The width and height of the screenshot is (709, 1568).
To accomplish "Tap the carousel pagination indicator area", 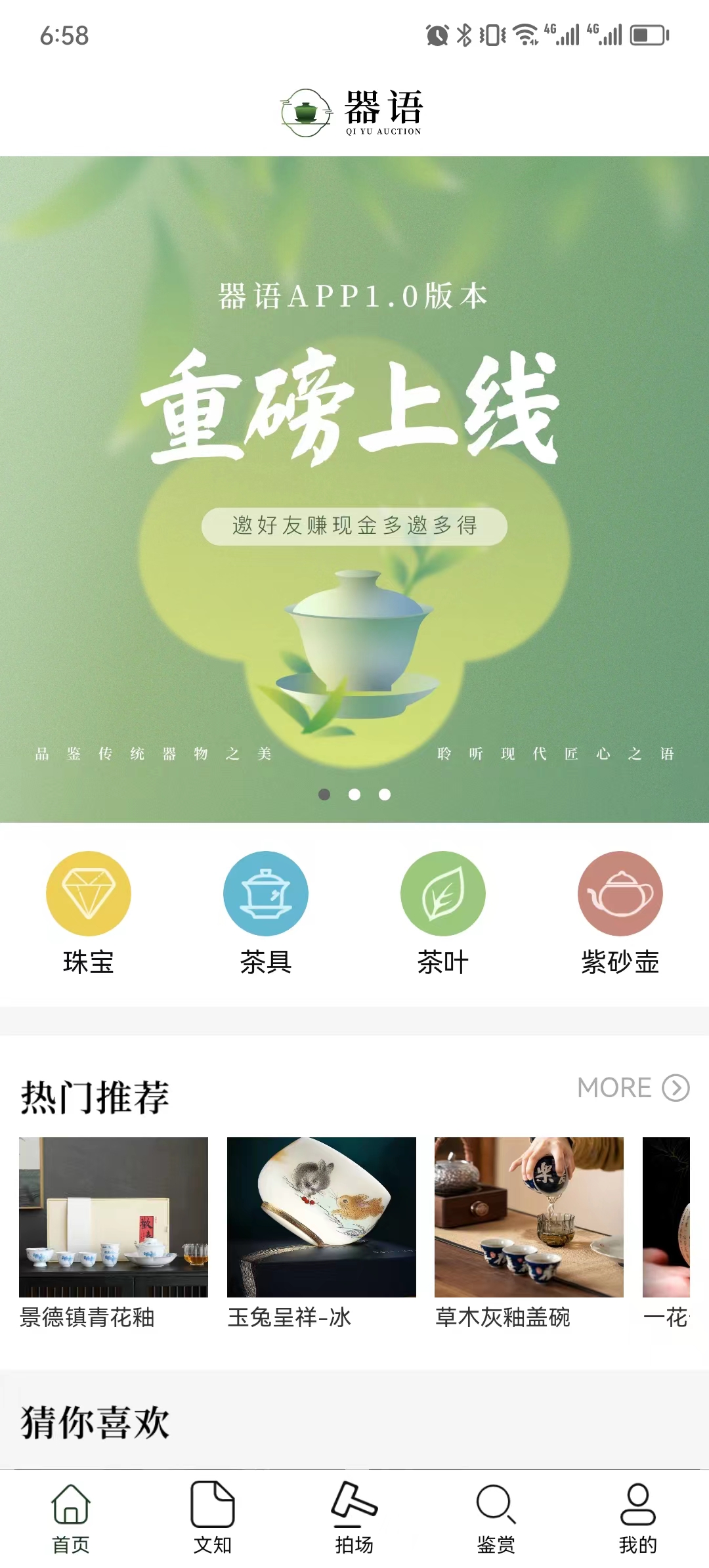I will 354,795.
